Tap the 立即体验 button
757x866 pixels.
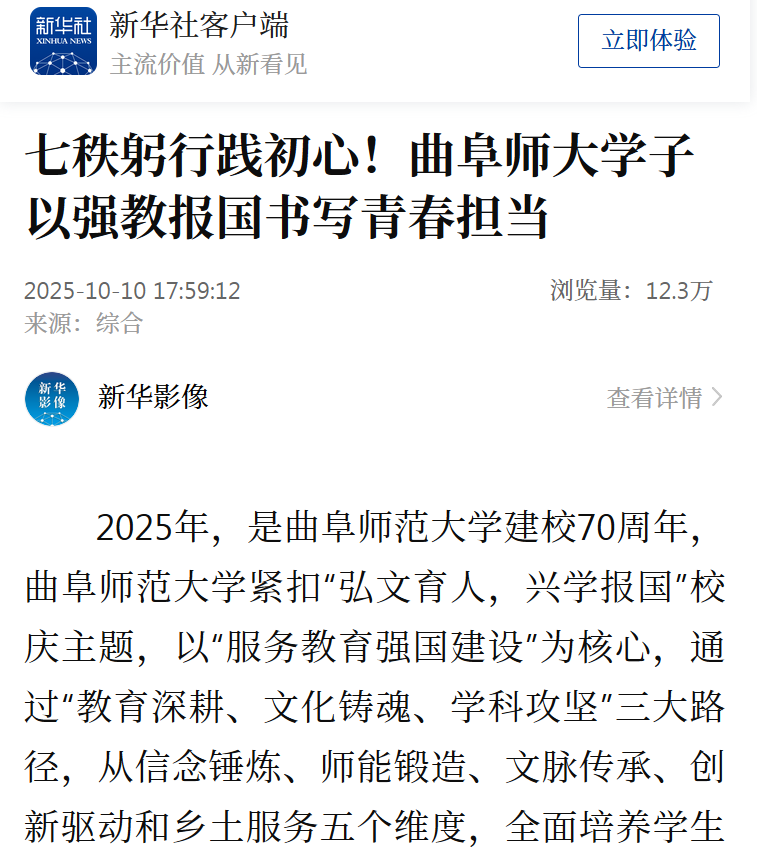(648, 41)
